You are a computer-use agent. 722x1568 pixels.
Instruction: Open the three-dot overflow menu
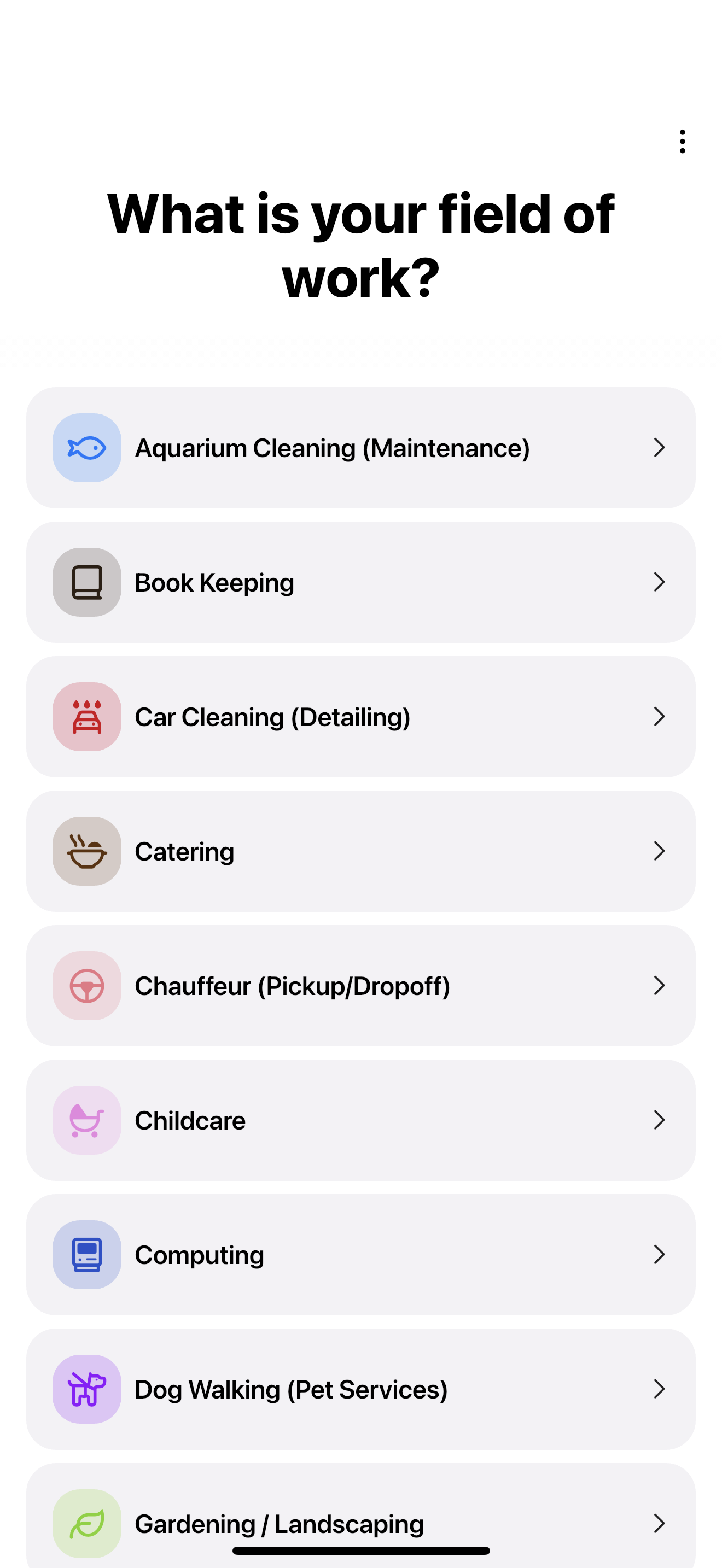683,141
